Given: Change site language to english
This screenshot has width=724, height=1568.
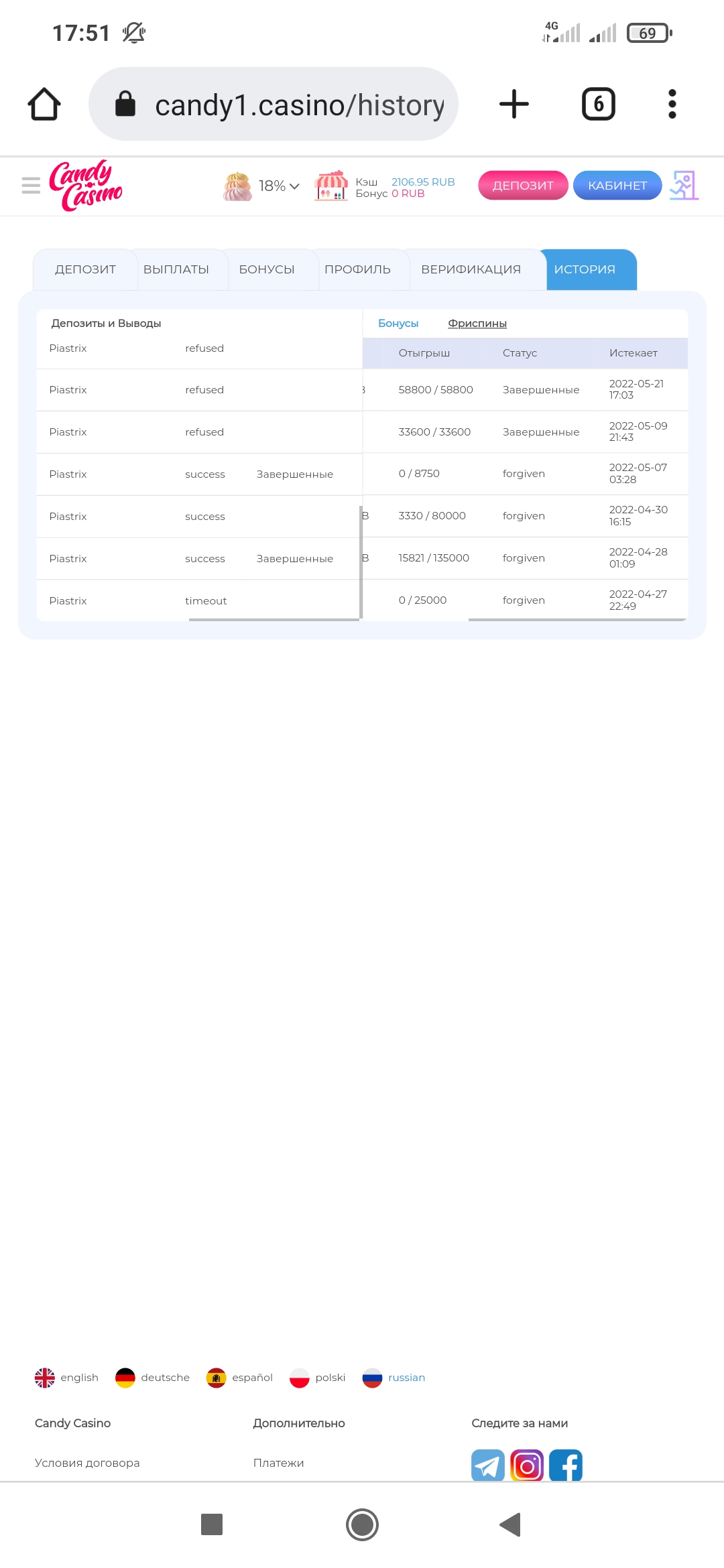Looking at the screenshot, I should click(x=66, y=1378).
